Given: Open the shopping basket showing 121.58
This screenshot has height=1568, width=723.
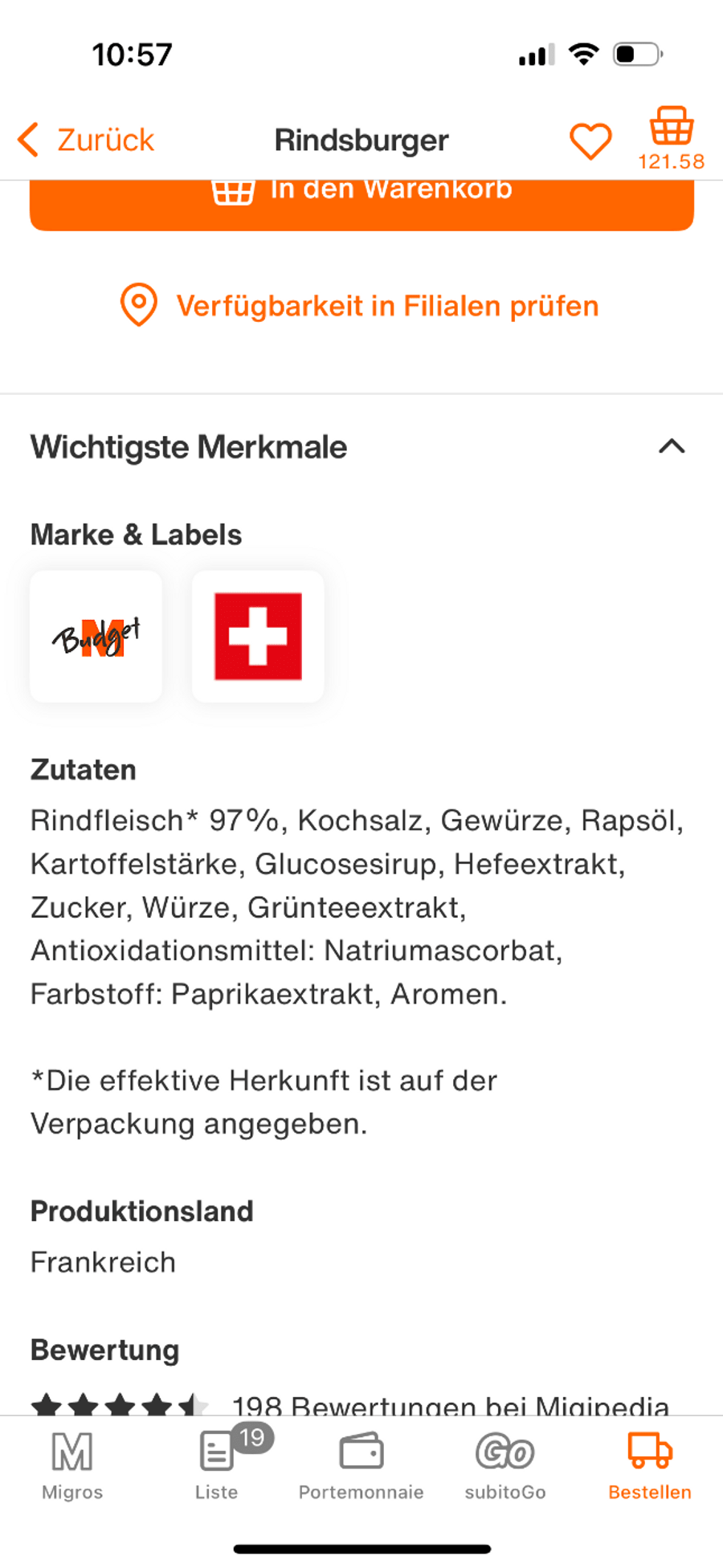Looking at the screenshot, I should point(672,138).
